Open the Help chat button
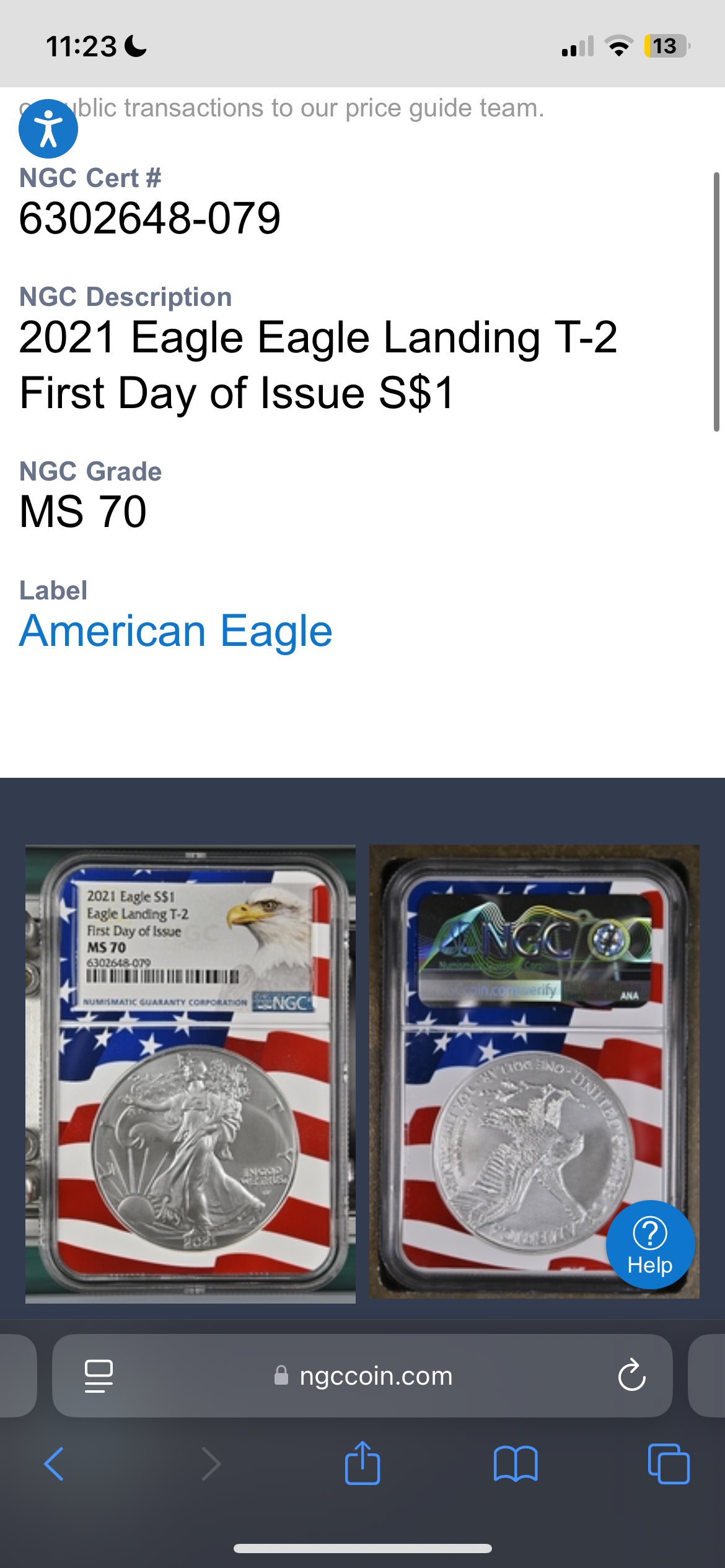This screenshot has height=1568, width=725. coord(649,1244)
